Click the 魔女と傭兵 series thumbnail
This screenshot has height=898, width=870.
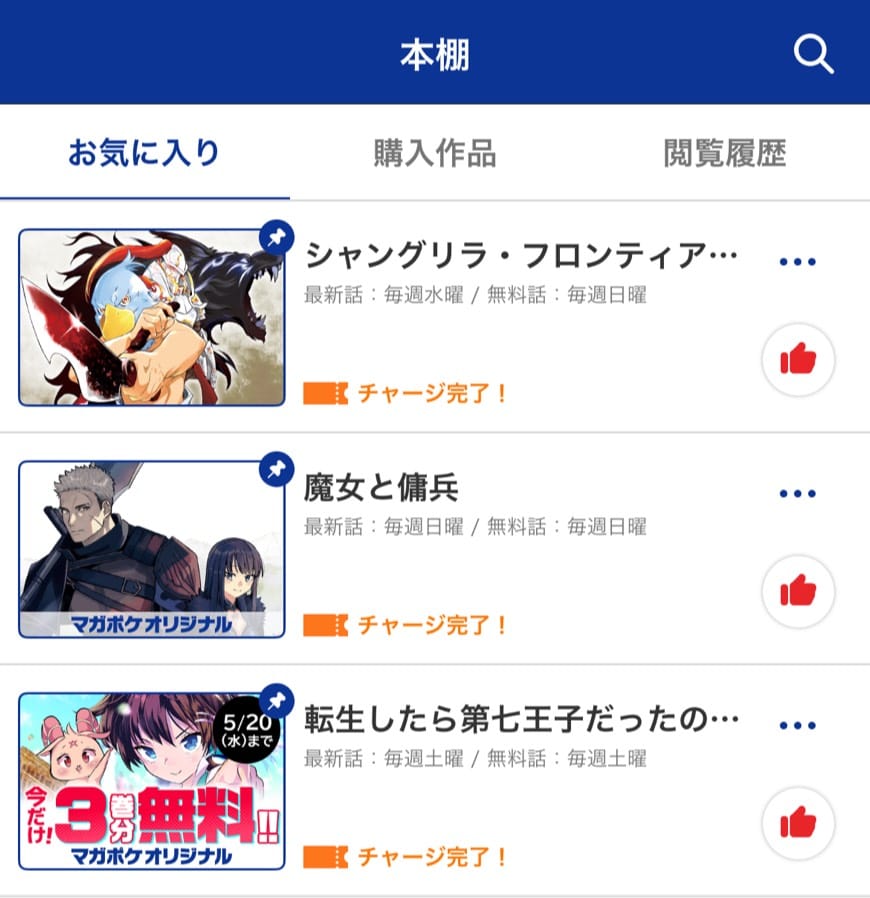[x=150, y=545]
